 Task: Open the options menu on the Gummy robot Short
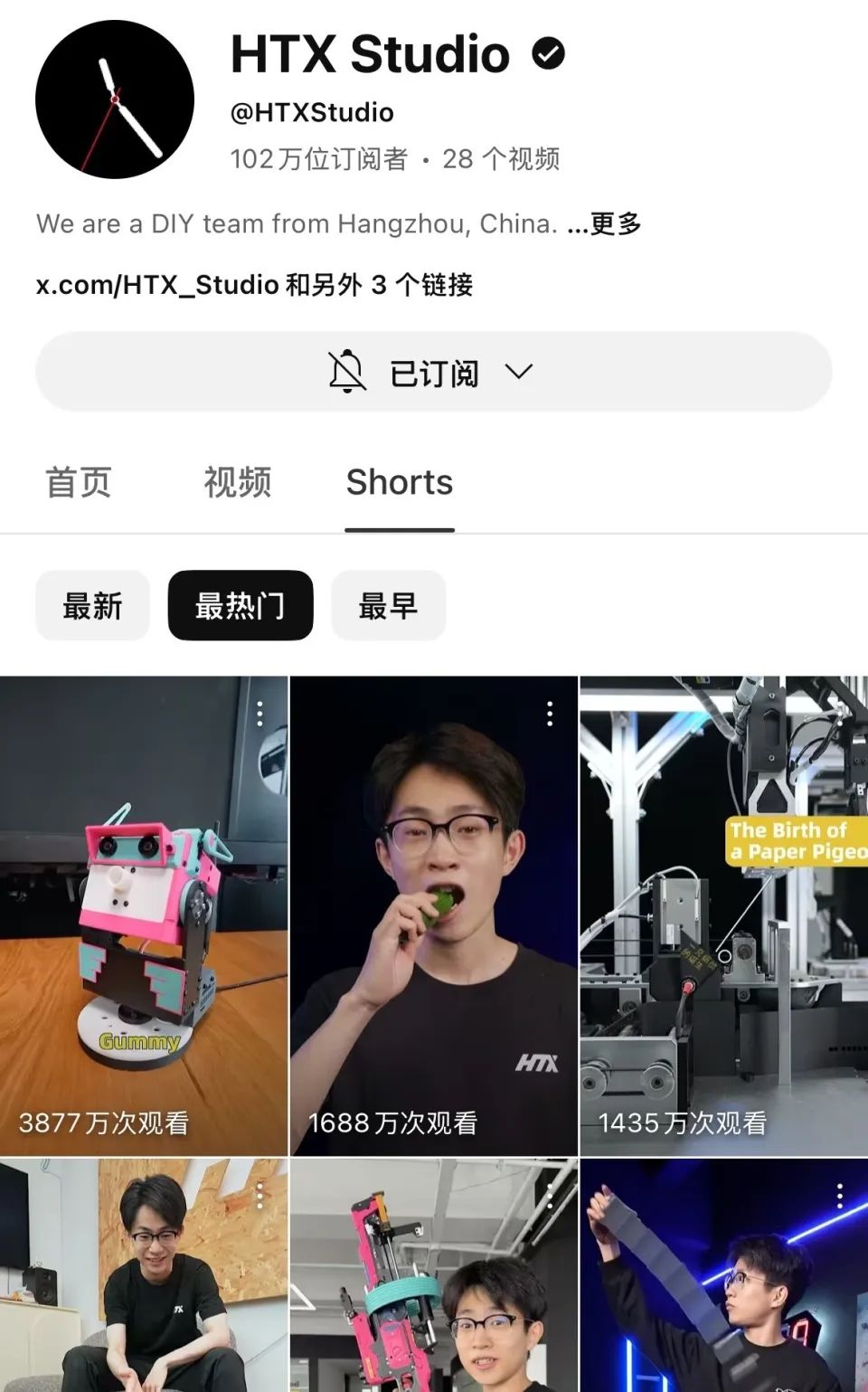(260, 715)
